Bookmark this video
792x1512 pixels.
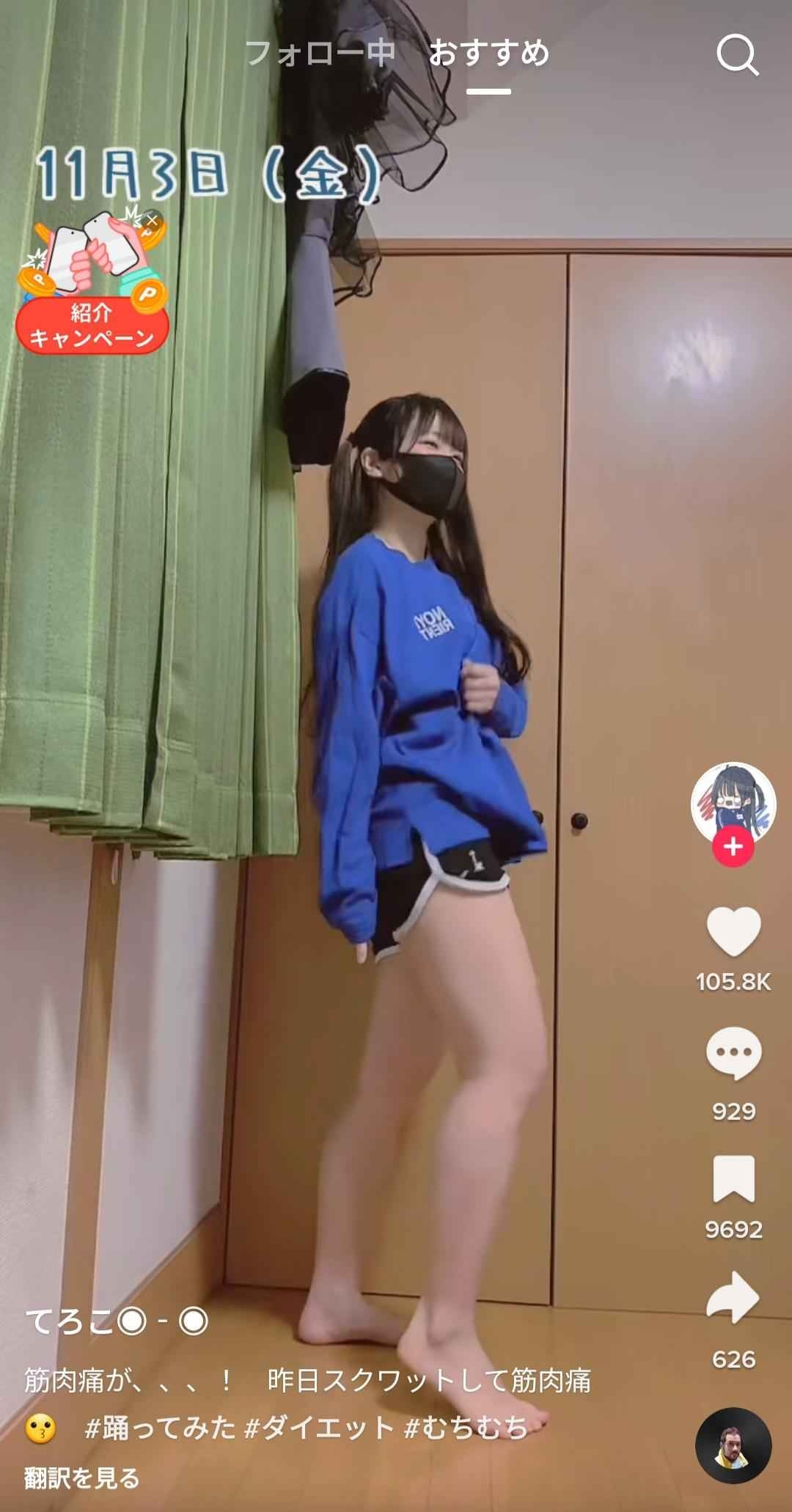click(733, 1178)
